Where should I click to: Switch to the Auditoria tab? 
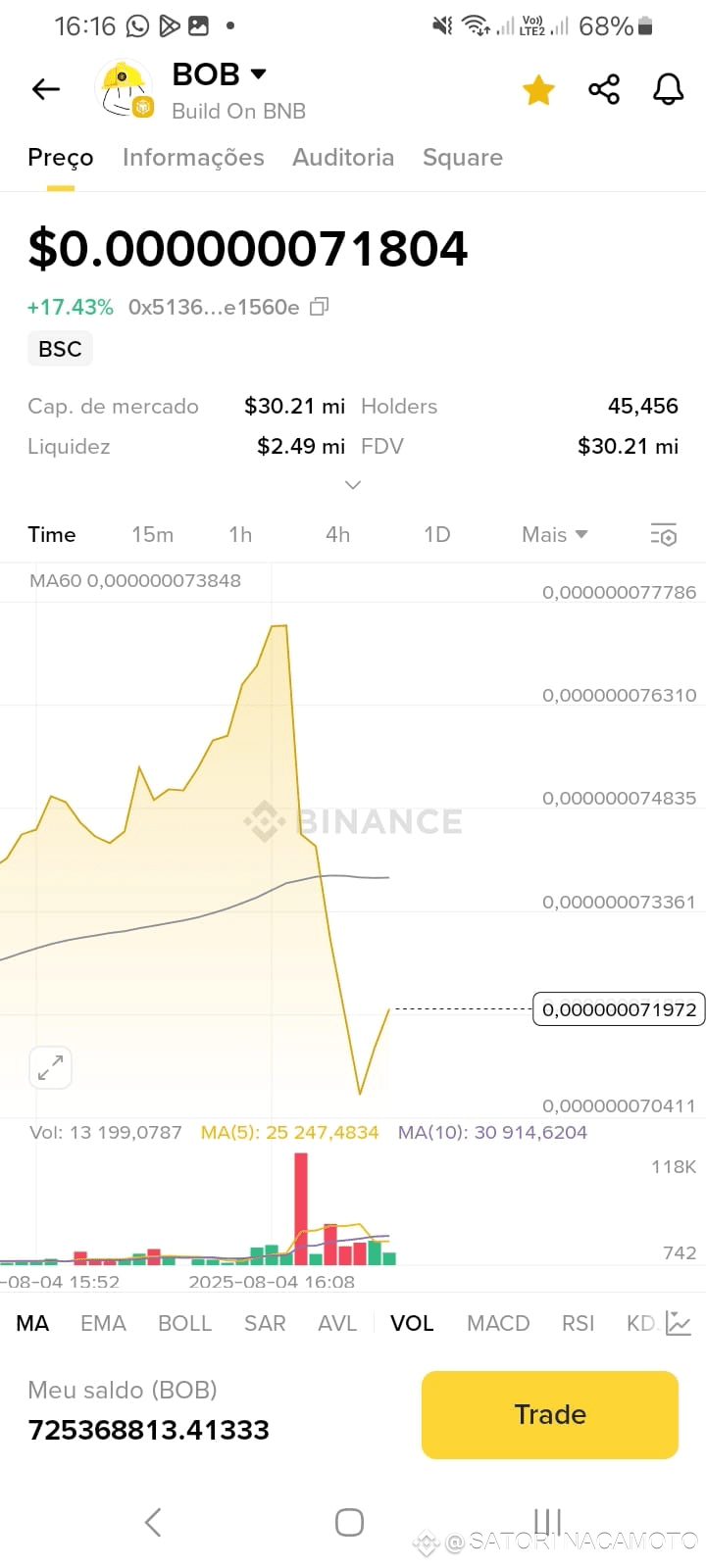pyautogui.click(x=343, y=158)
